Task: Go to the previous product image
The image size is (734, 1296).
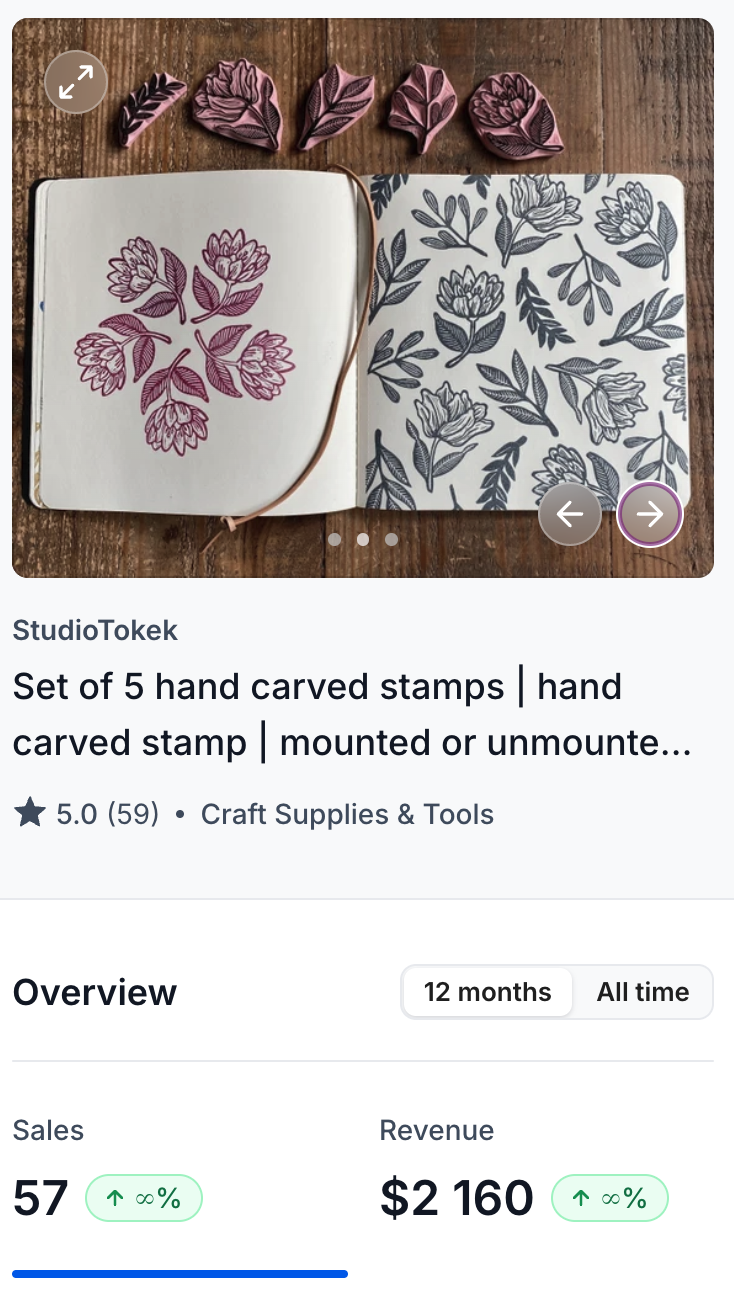Action: tap(570, 514)
